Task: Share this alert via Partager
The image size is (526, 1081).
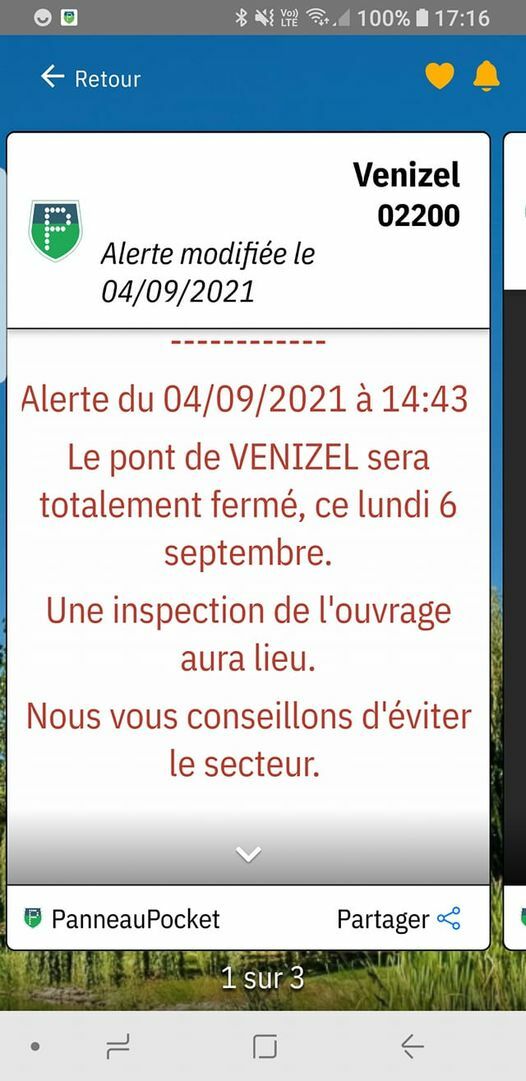Action: 398,918
